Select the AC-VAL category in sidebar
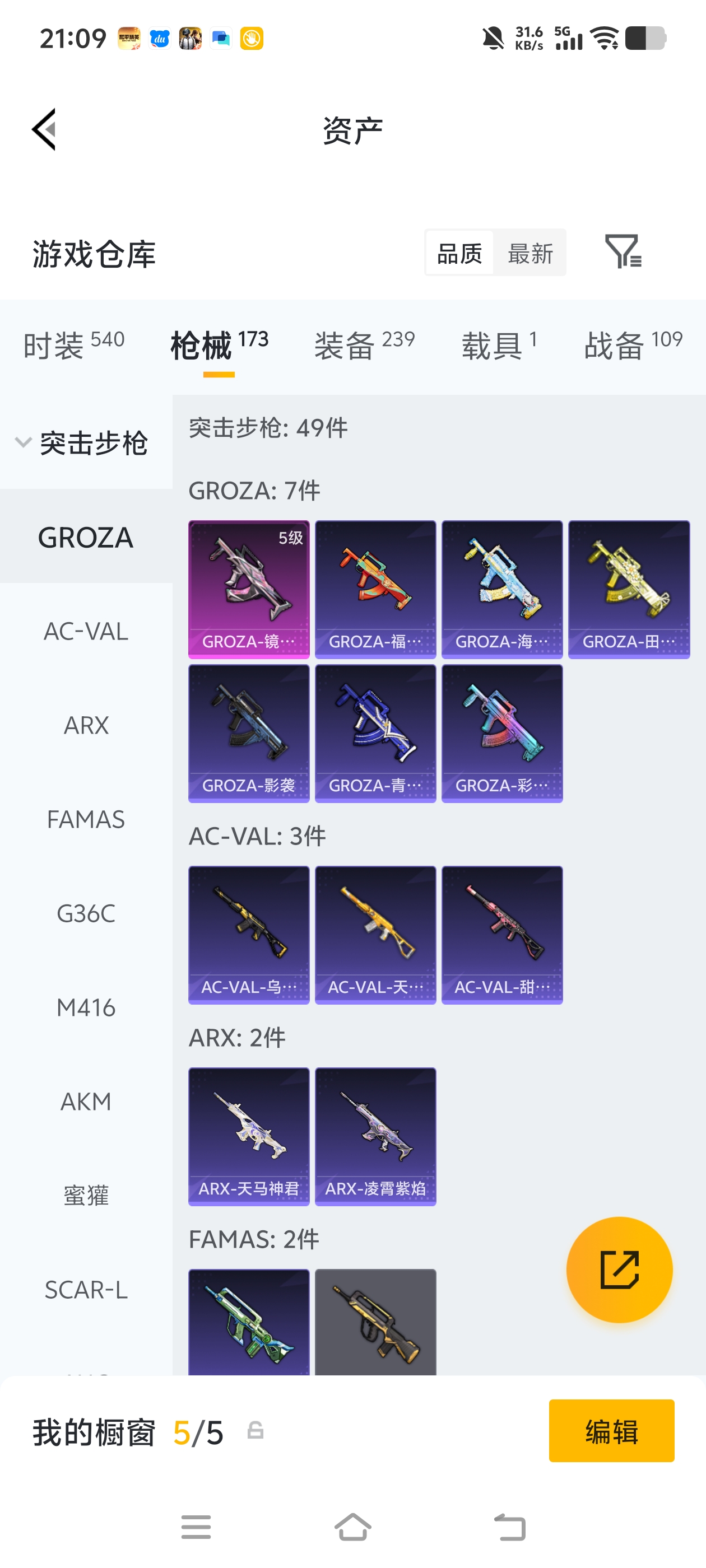 (x=85, y=632)
